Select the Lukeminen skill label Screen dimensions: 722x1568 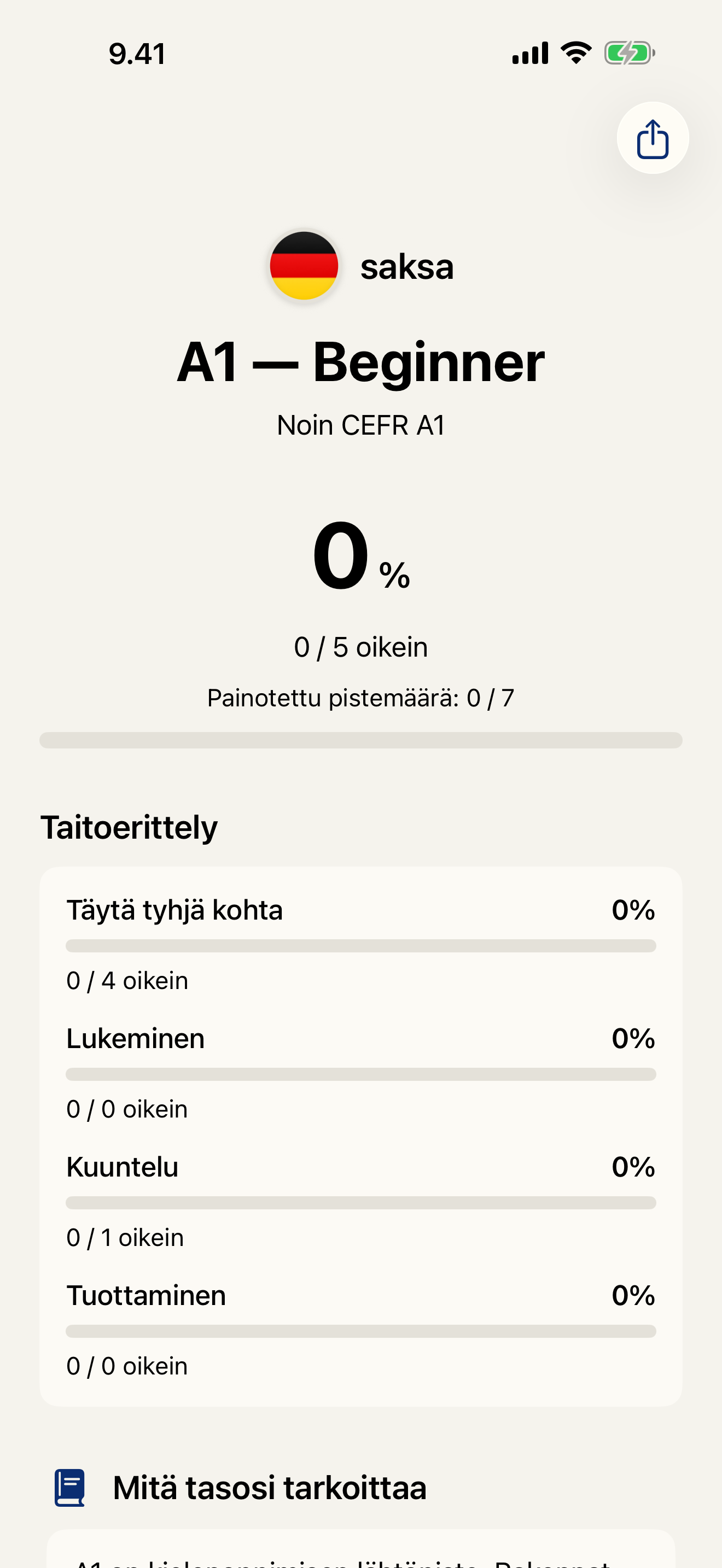coord(135,1038)
